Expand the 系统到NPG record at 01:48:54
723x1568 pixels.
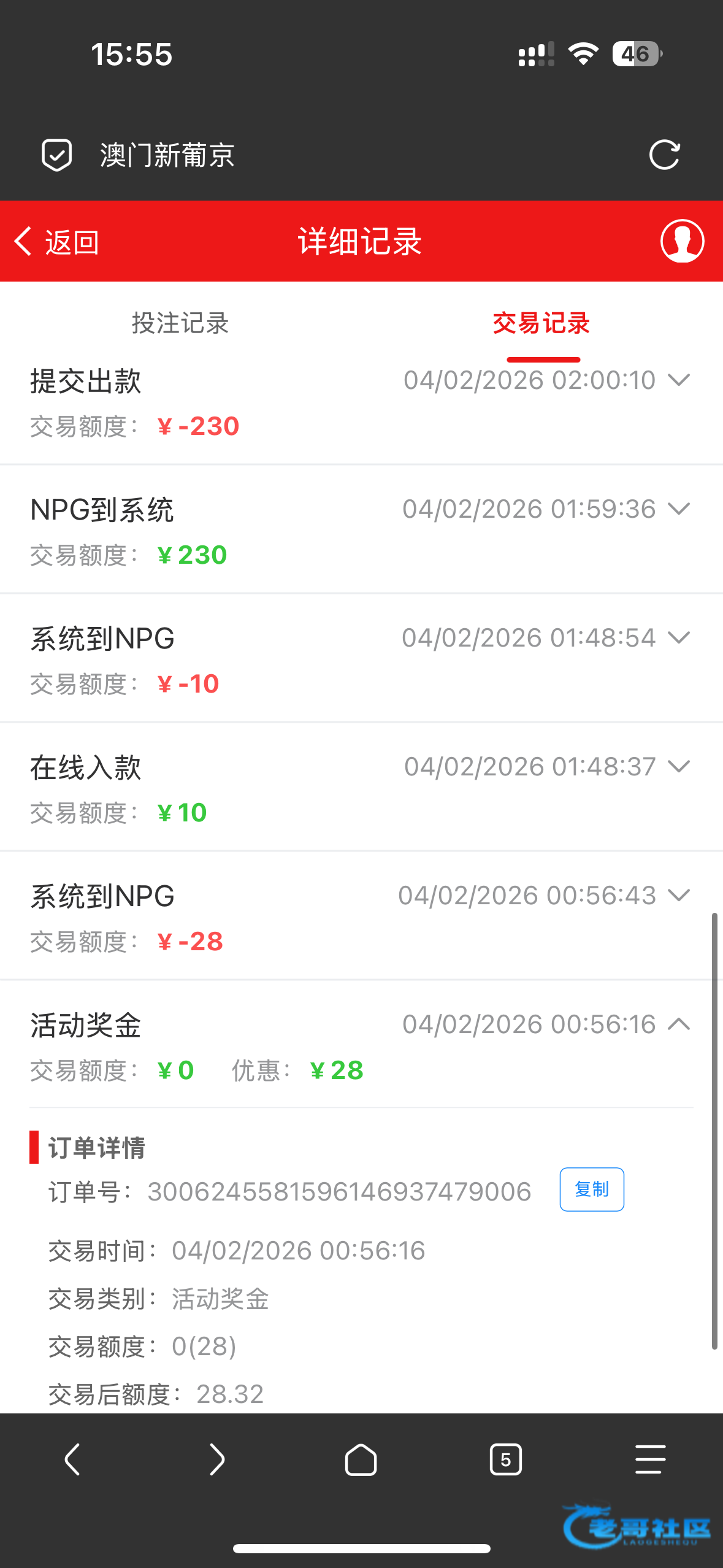679,638
